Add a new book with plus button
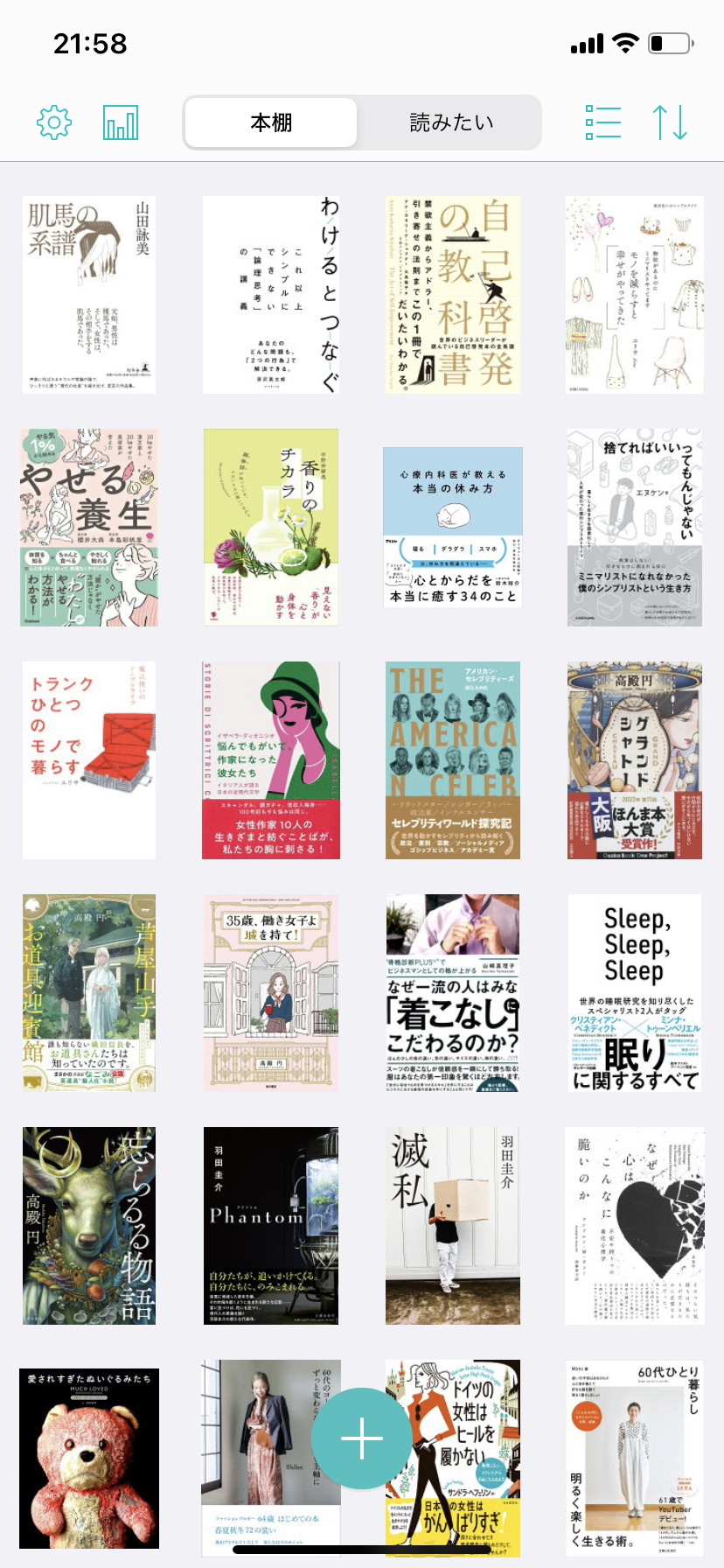The height and width of the screenshot is (1568, 724). coord(362,1438)
